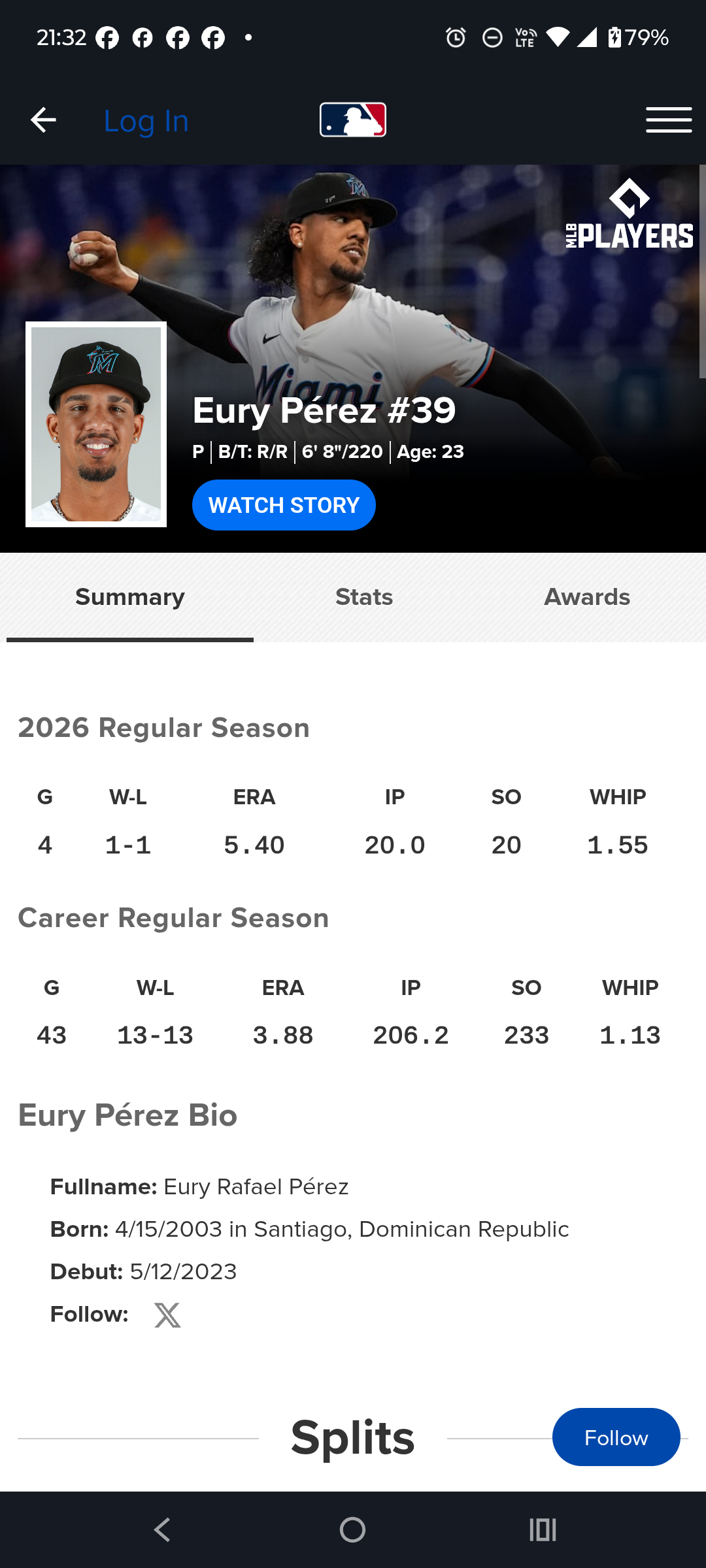706x1568 pixels.
Task: Switch to the Stats tab
Action: pyautogui.click(x=364, y=597)
